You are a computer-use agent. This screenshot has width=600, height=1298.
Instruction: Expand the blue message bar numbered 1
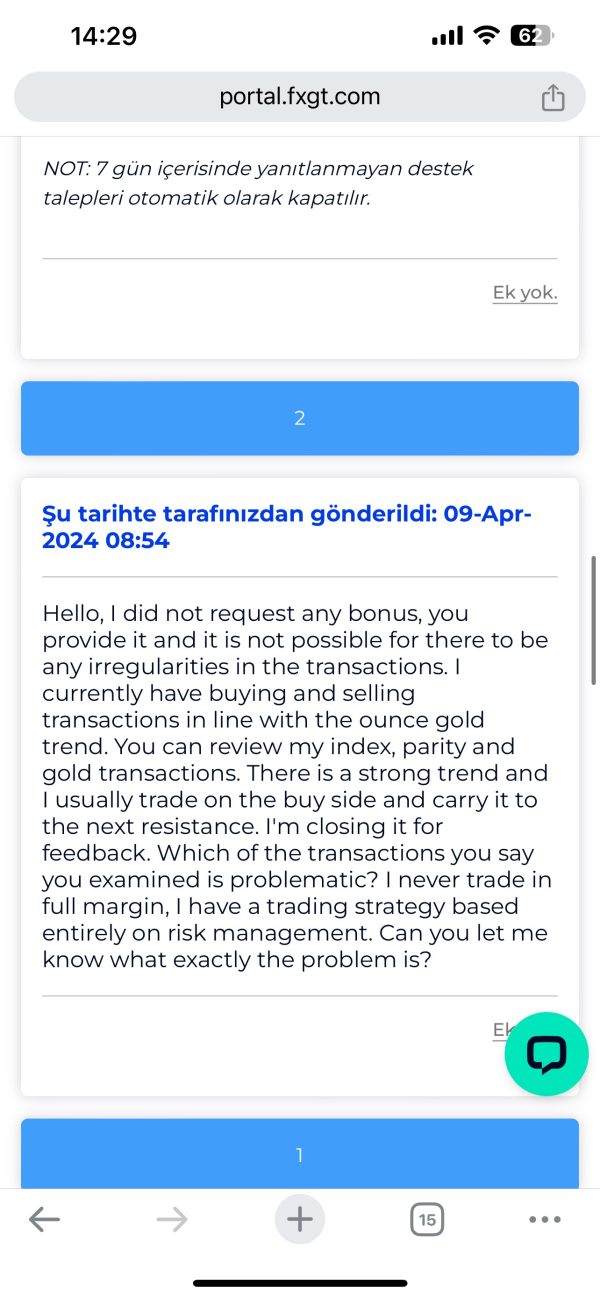click(300, 1154)
